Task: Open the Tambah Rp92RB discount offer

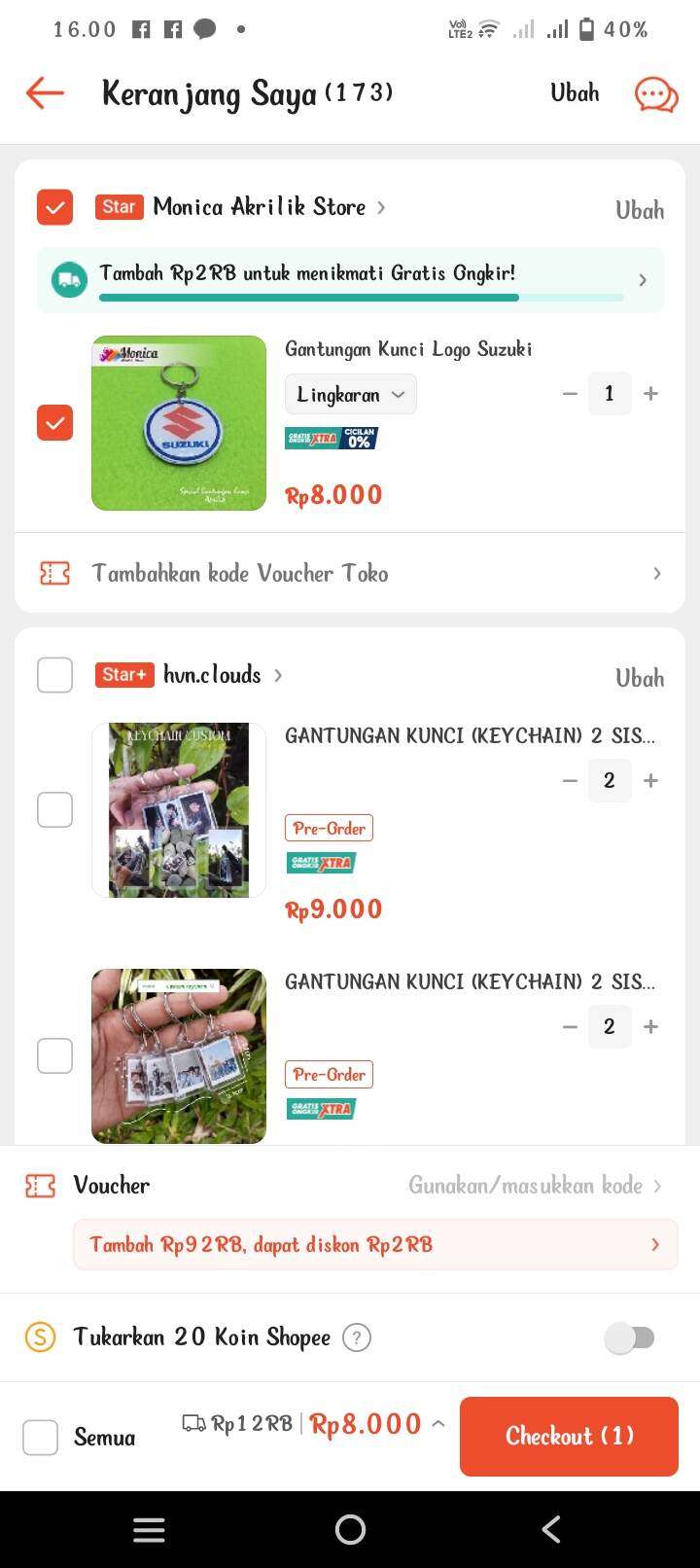Action: click(x=374, y=1245)
